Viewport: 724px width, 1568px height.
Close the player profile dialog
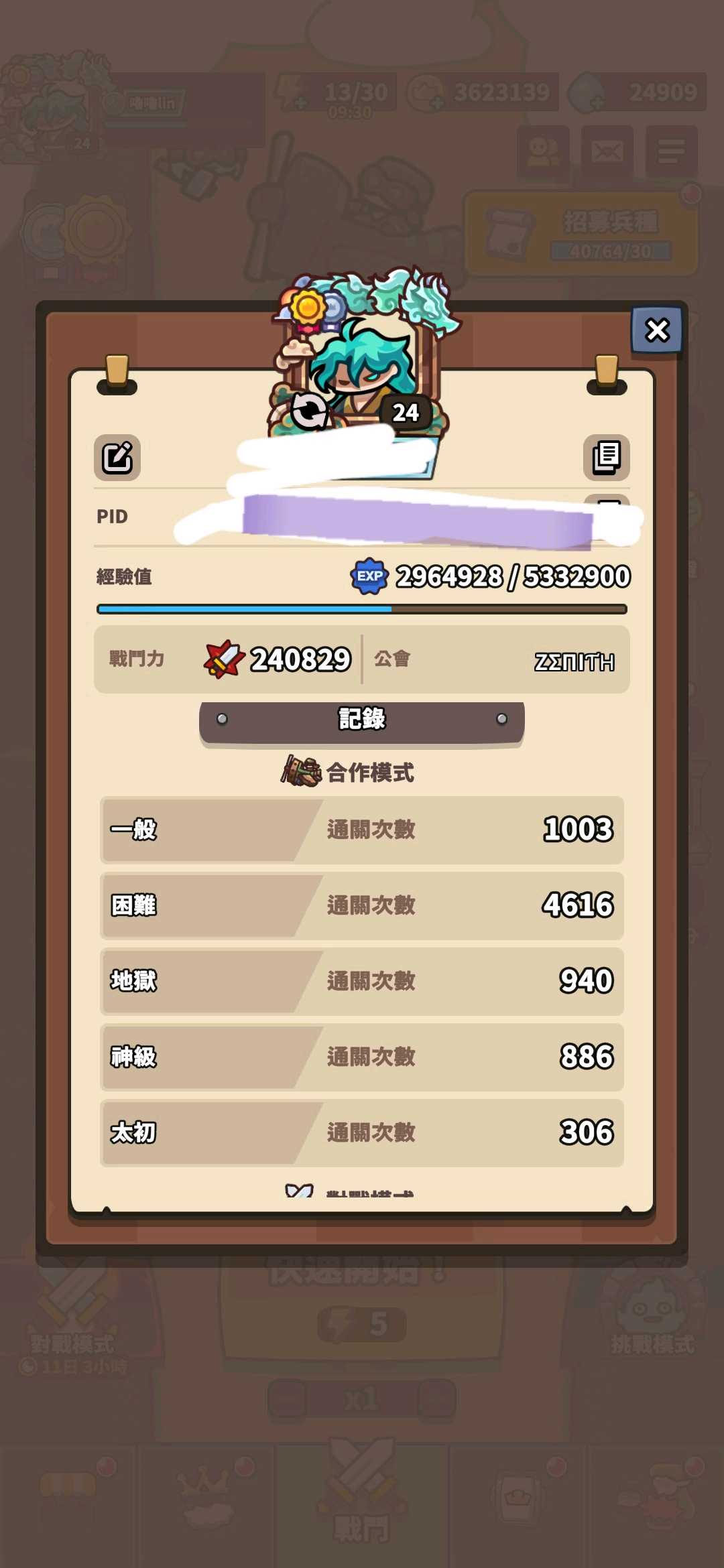(x=657, y=330)
